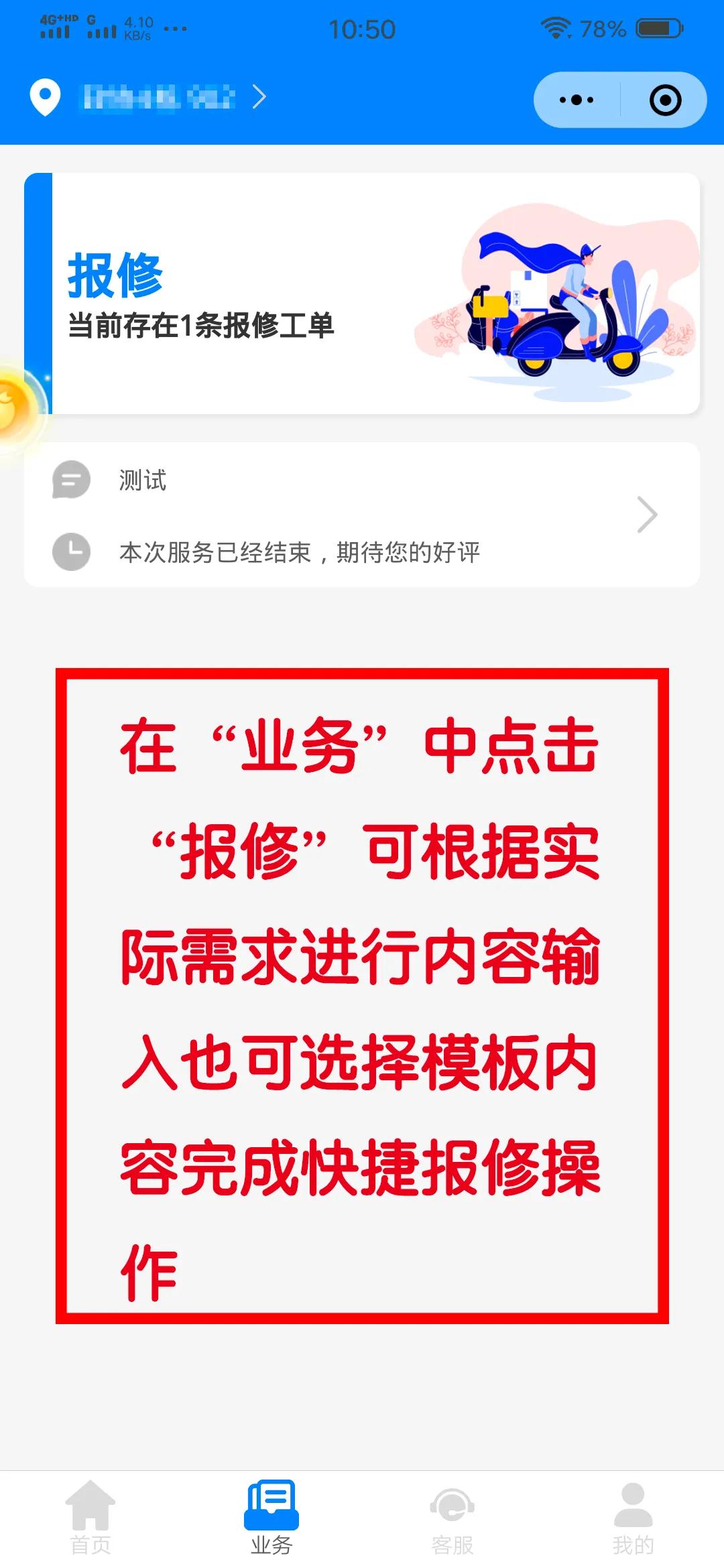Open work order details via the right chevron
The image size is (724, 1568).
tap(648, 515)
